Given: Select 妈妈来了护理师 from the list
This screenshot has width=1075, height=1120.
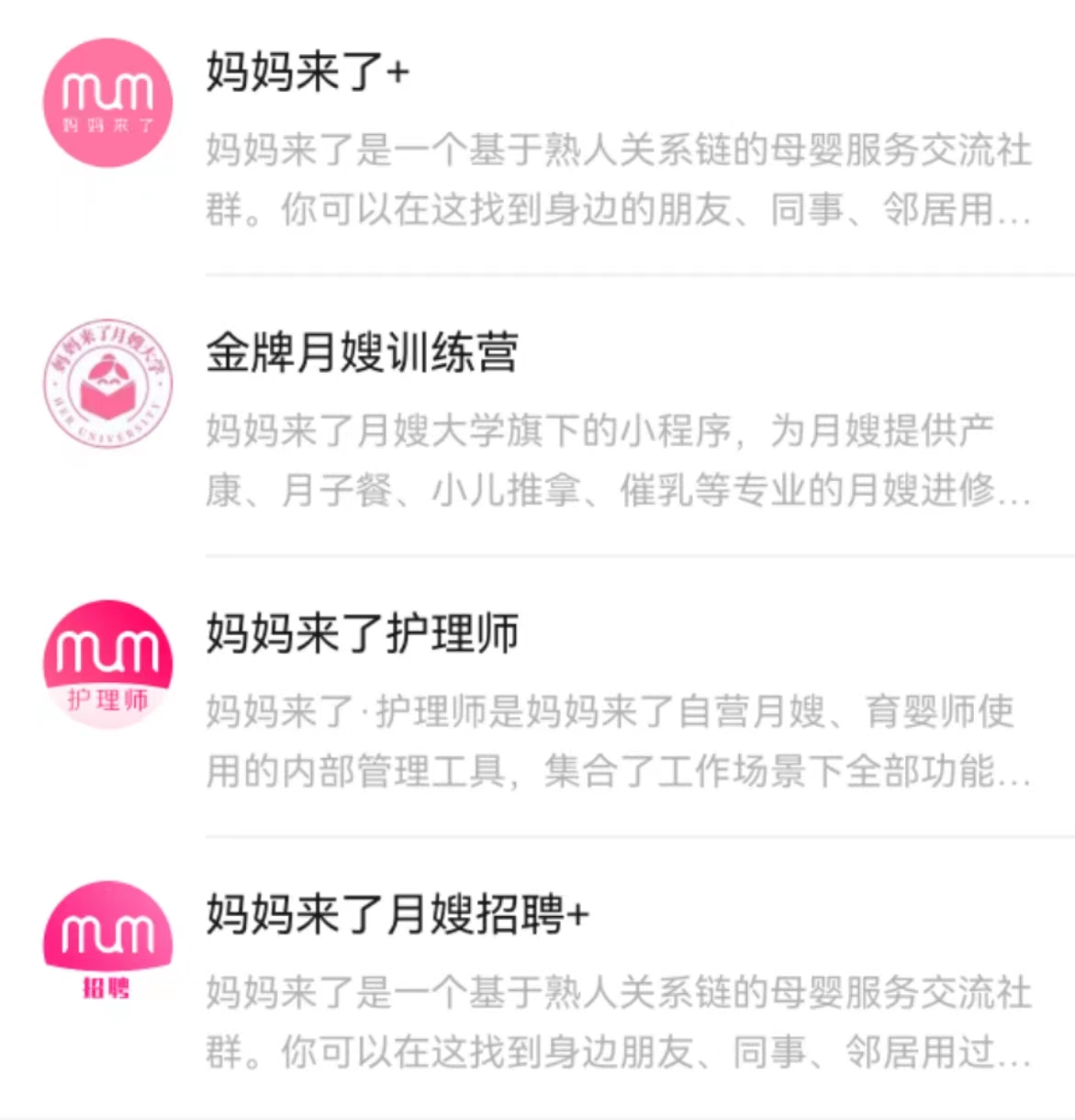Looking at the screenshot, I should (362, 633).
